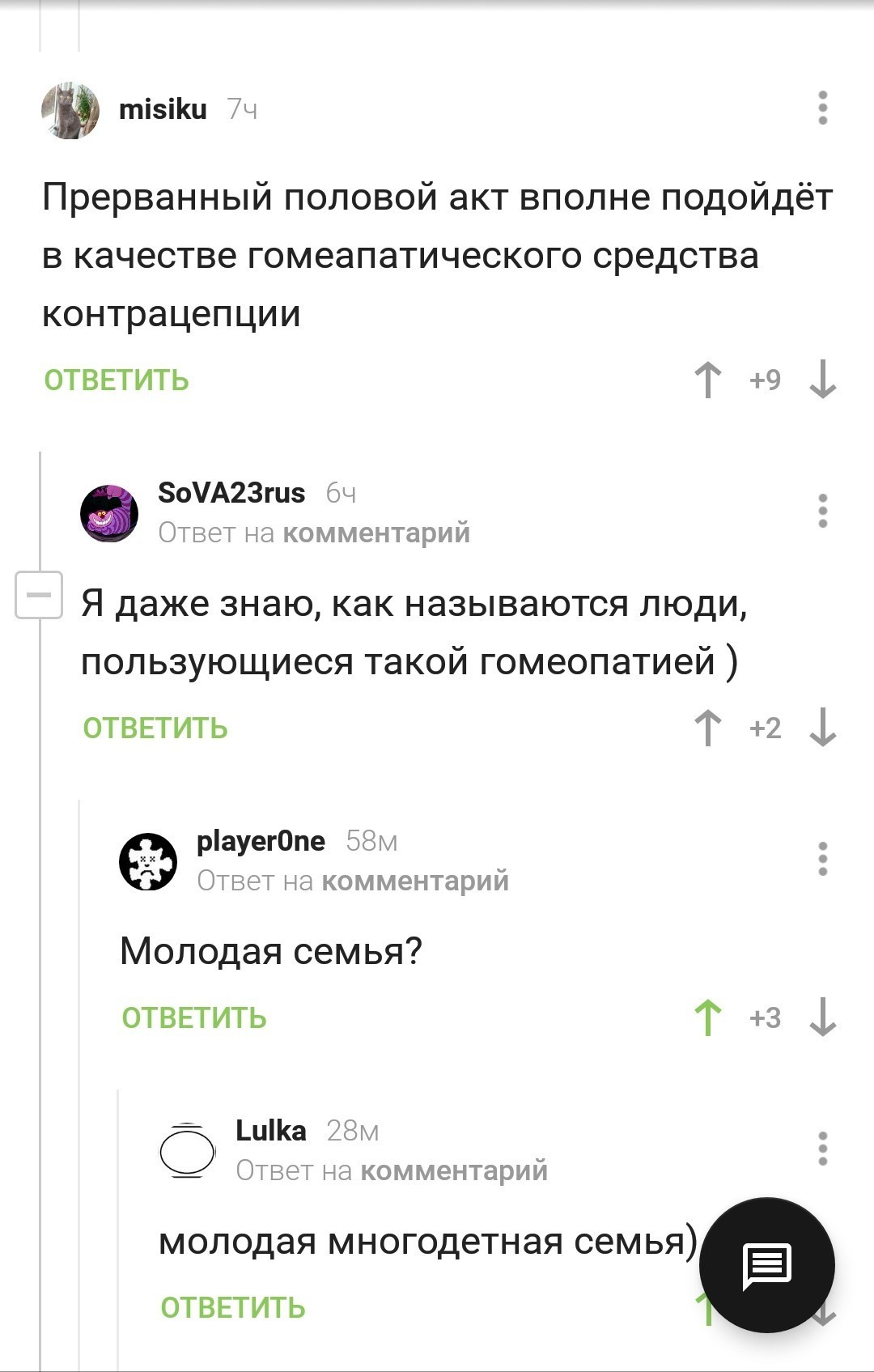874x1372 pixels.
Task: Reply to player0ne's comment
Action: [194, 1018]
